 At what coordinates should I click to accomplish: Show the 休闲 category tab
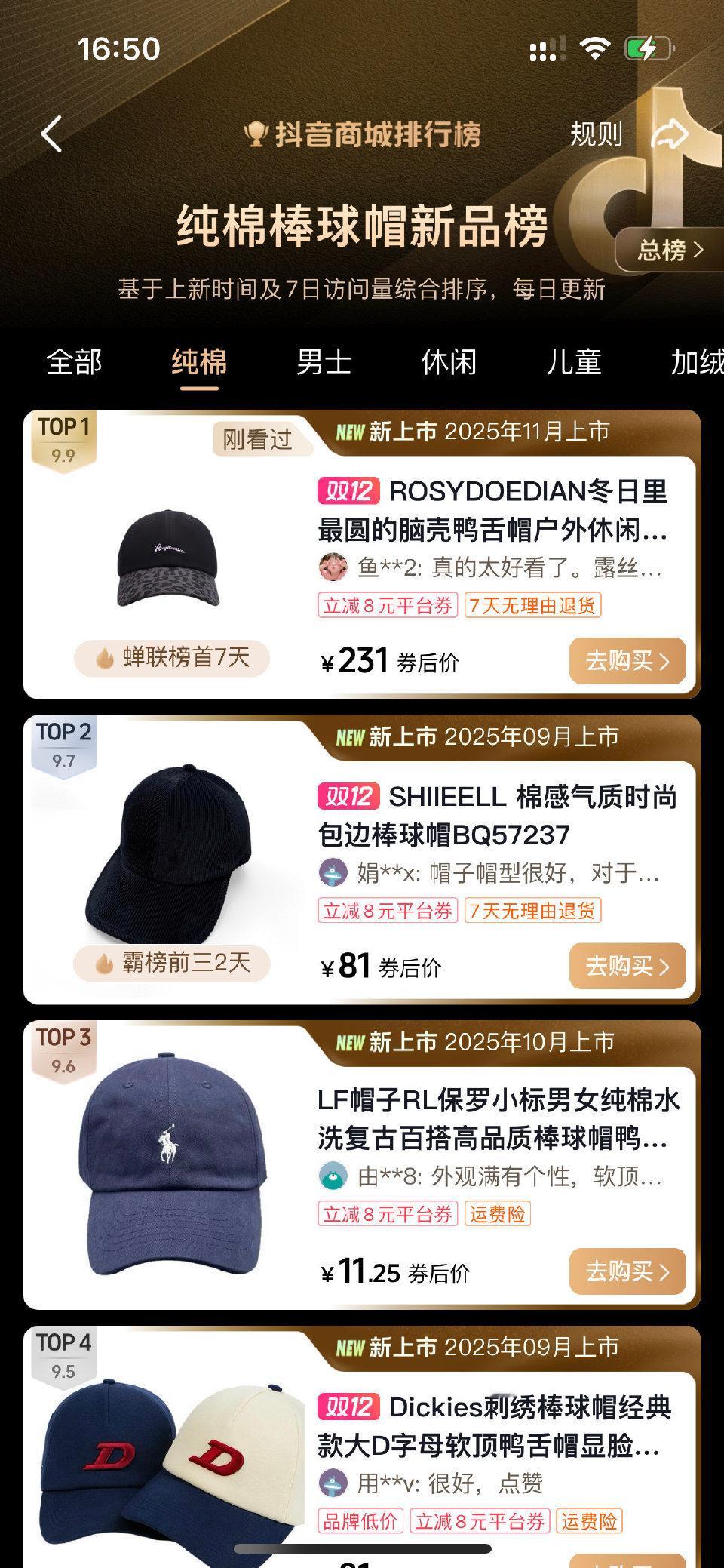449,362
